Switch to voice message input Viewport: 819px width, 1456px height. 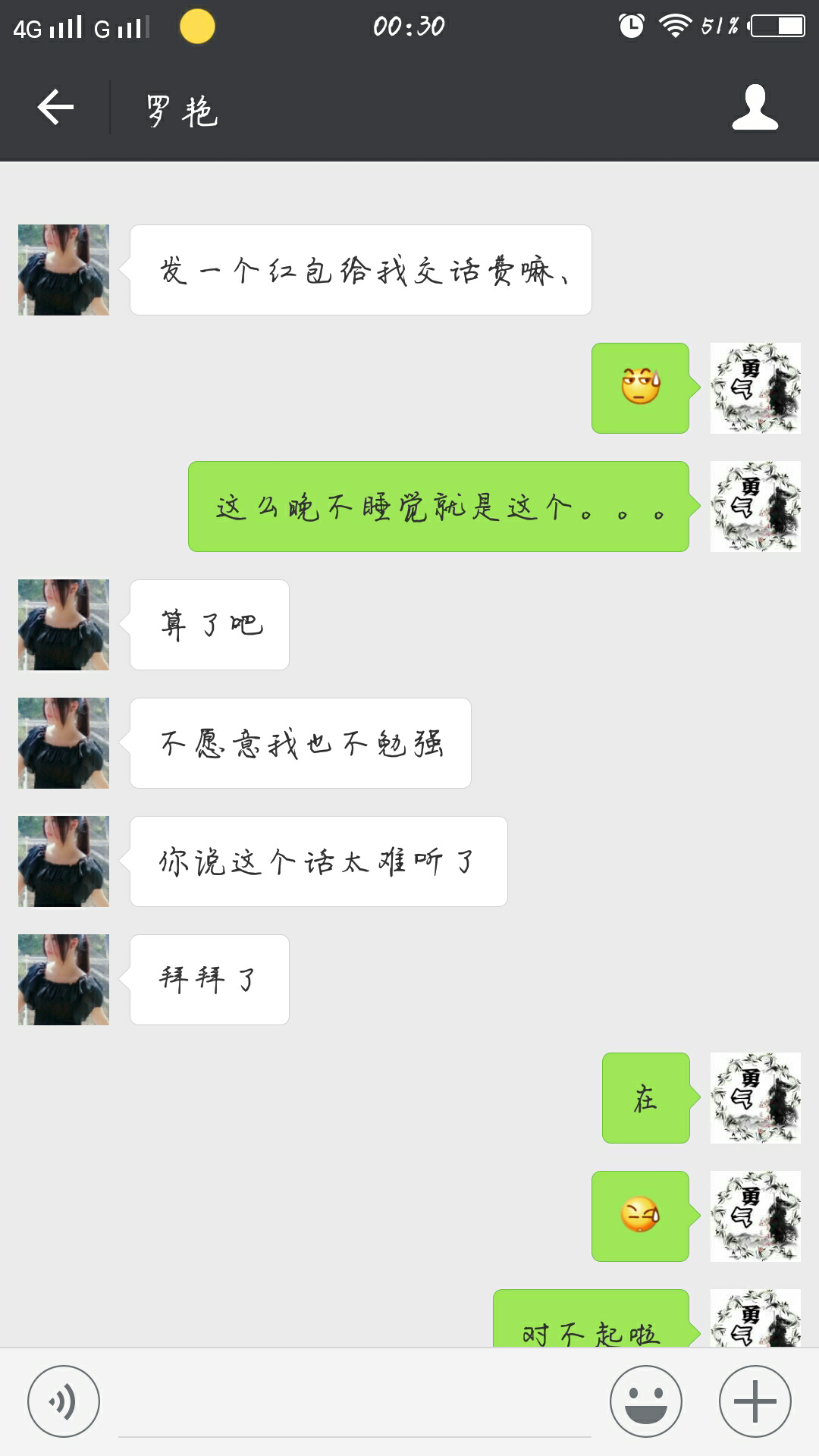tap(64, 1401)
